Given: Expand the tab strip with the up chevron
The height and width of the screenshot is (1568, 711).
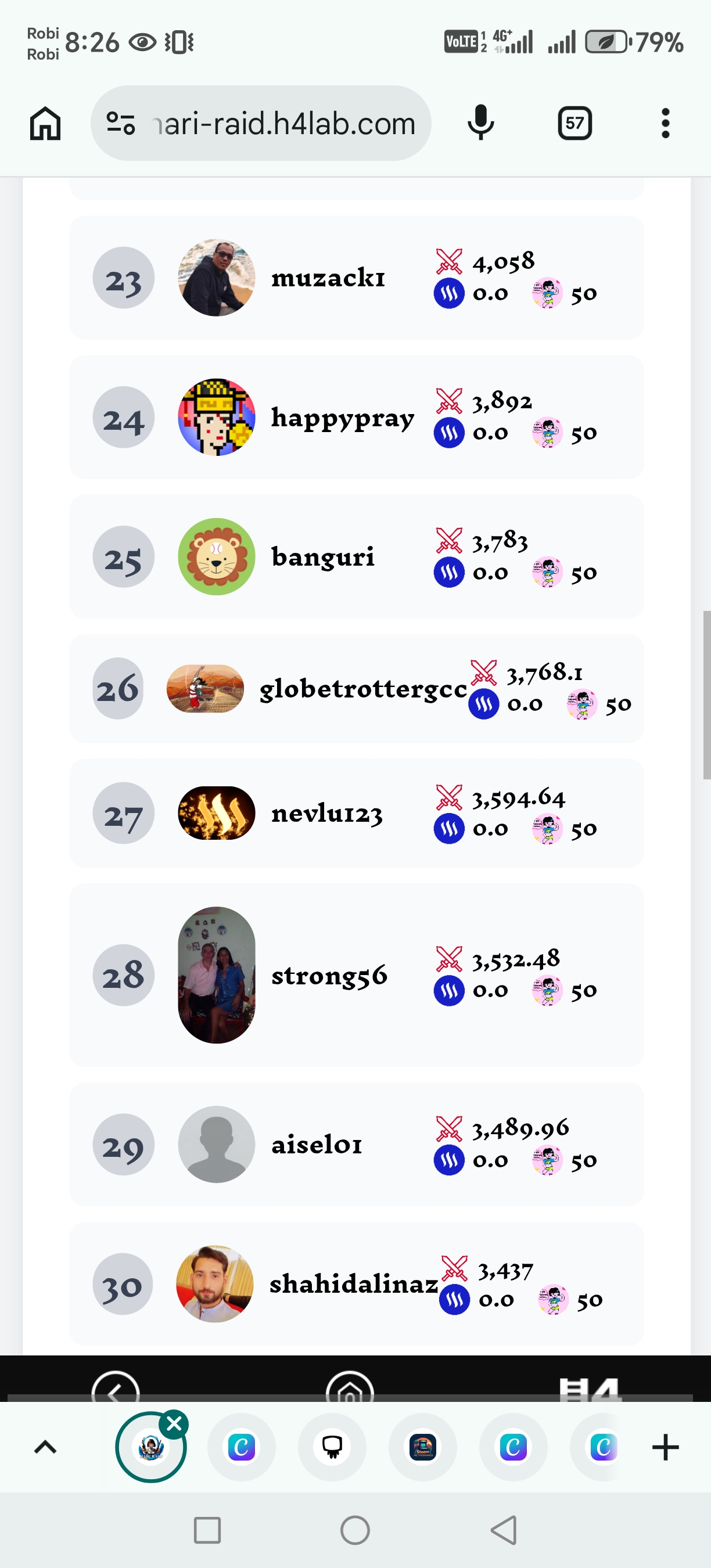Looking at the screenshot, I should [45, 1447].
